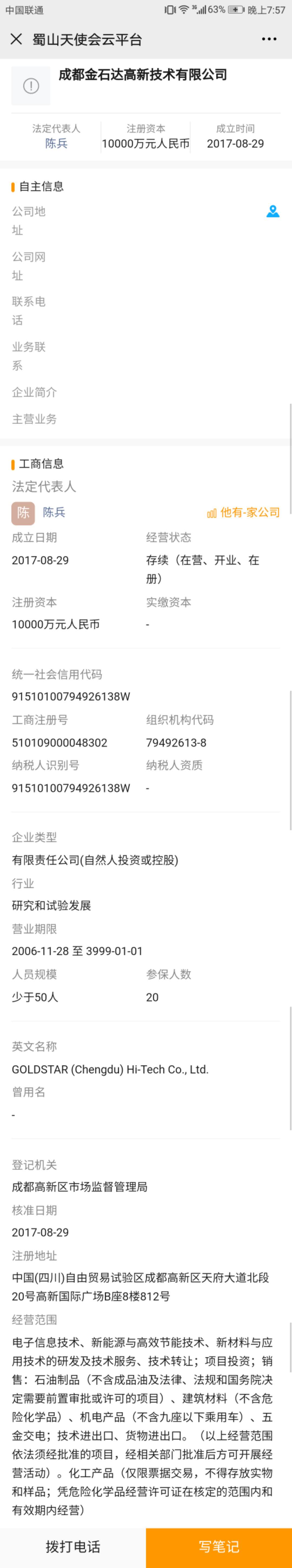Screen dimensions: 292x1568
Task: Tap 写笔记 to write a note
Action: click(x=219, y=1546)
